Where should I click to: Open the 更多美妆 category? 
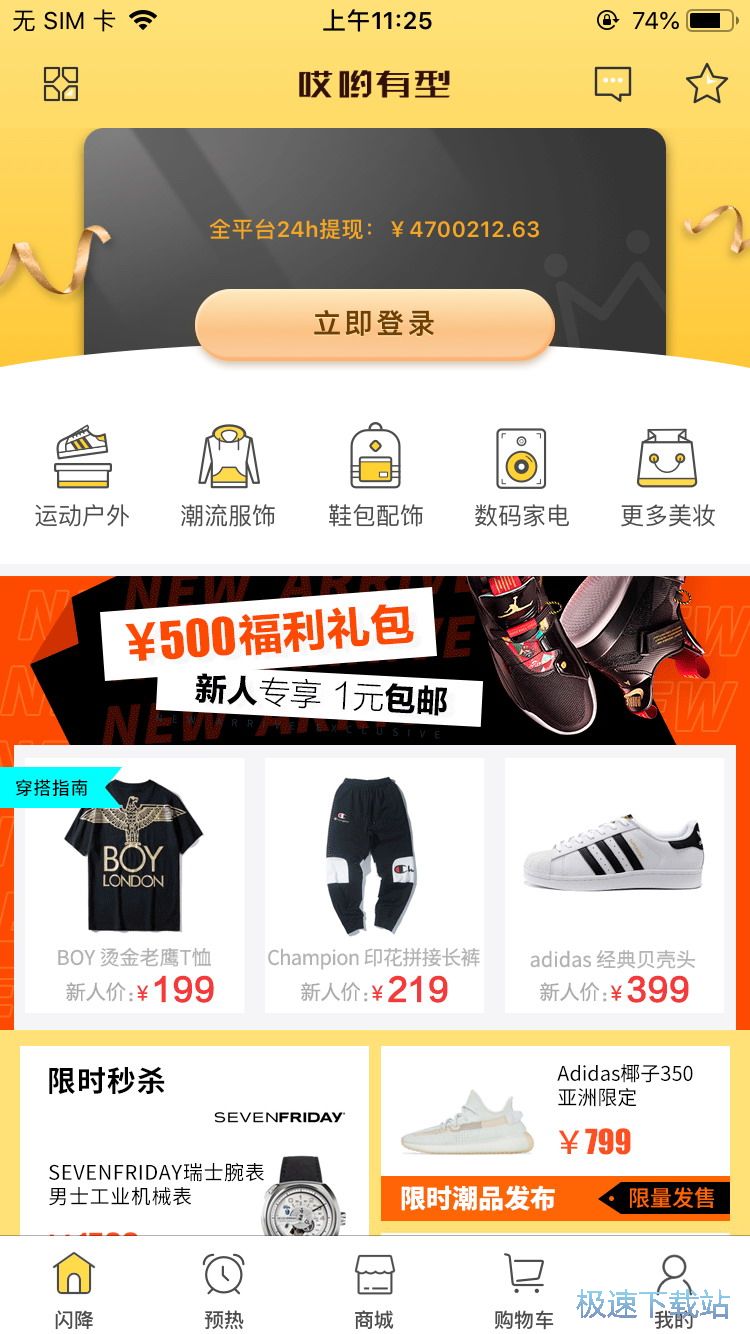coord(667,477)
